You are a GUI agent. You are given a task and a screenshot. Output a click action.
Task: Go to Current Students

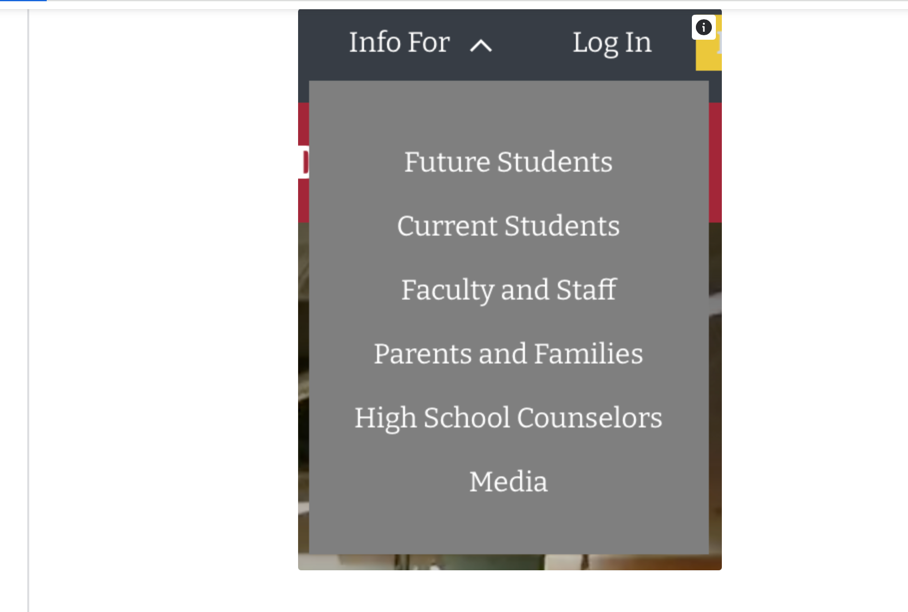508,226
